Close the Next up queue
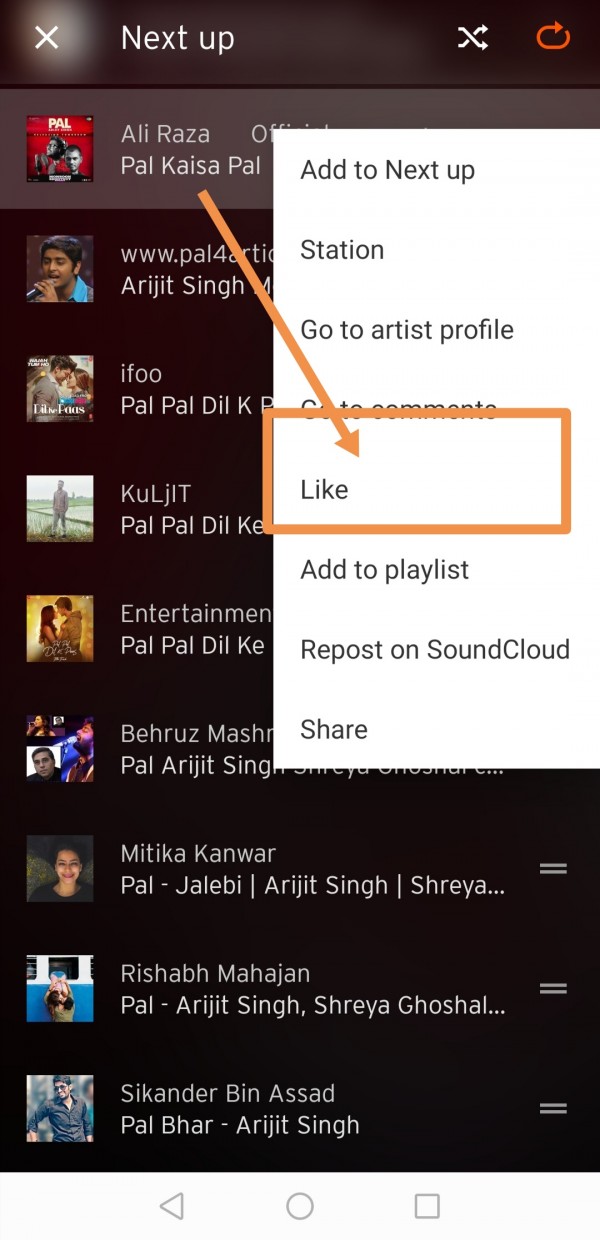 coord(47,38)
